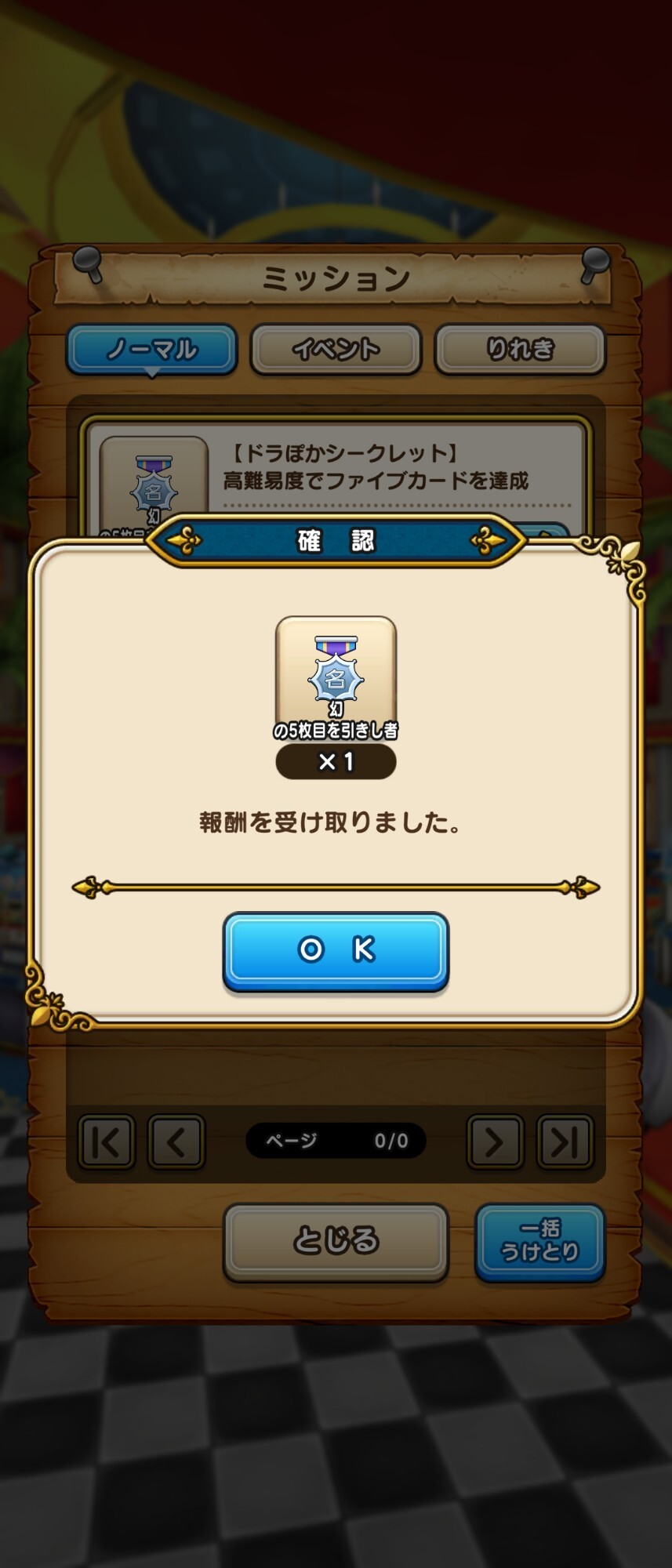Screen dimensions: 672x1568
Task: Go to the next page
Action: (495, 1142)
